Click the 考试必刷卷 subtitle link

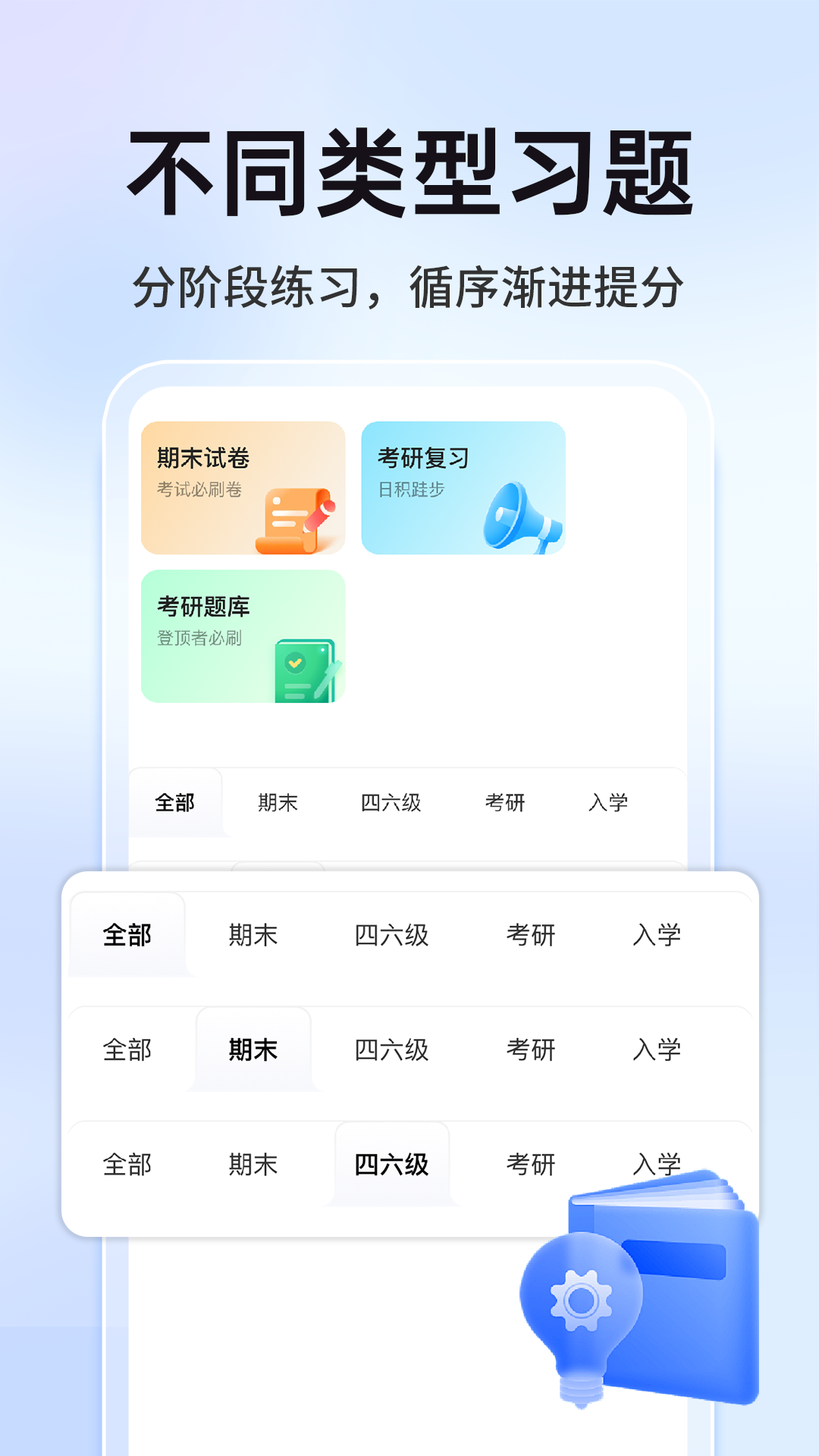(200, 489)
